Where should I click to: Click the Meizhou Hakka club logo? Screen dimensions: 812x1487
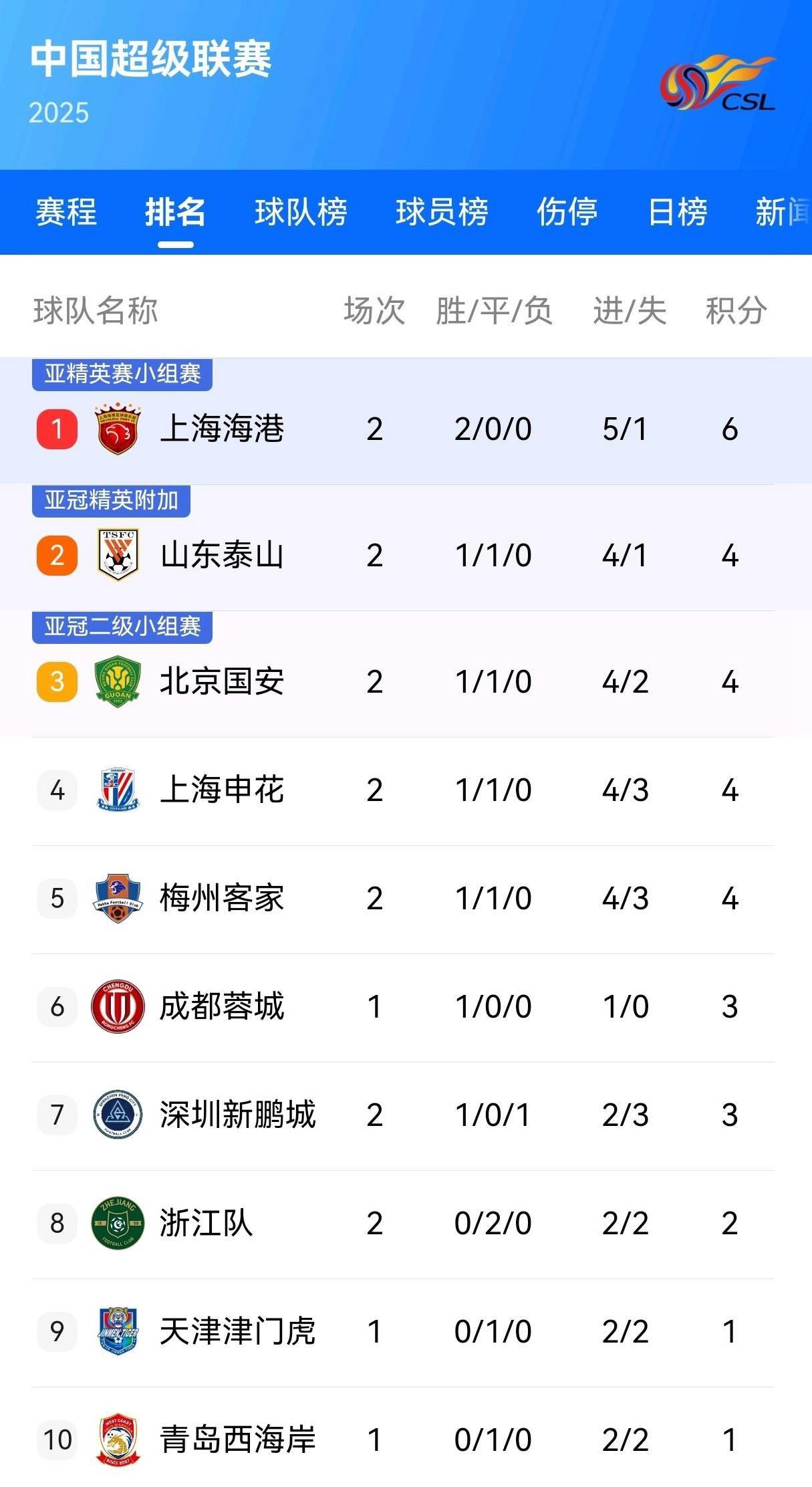click(x=118, y=899)
